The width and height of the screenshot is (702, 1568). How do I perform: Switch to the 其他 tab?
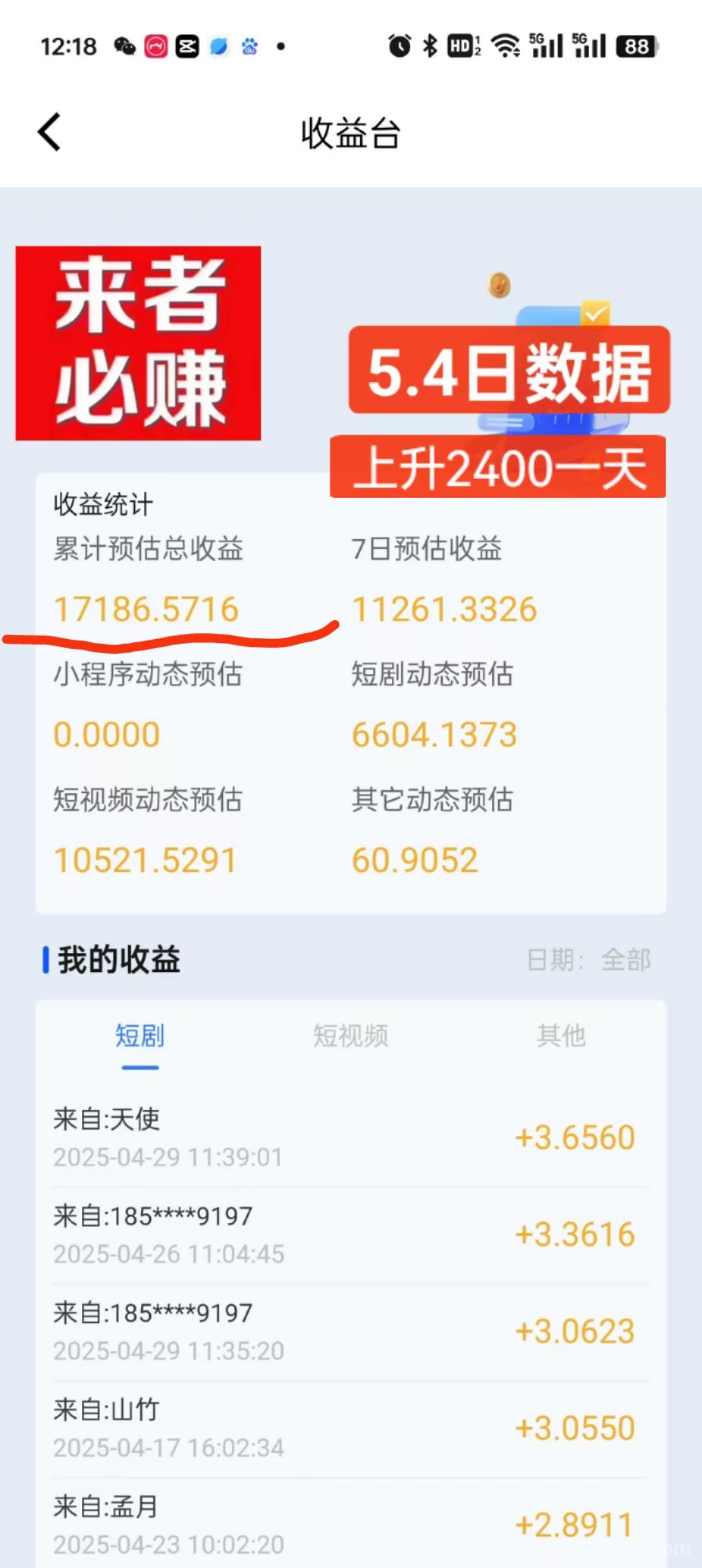(x=560, y=1036)
